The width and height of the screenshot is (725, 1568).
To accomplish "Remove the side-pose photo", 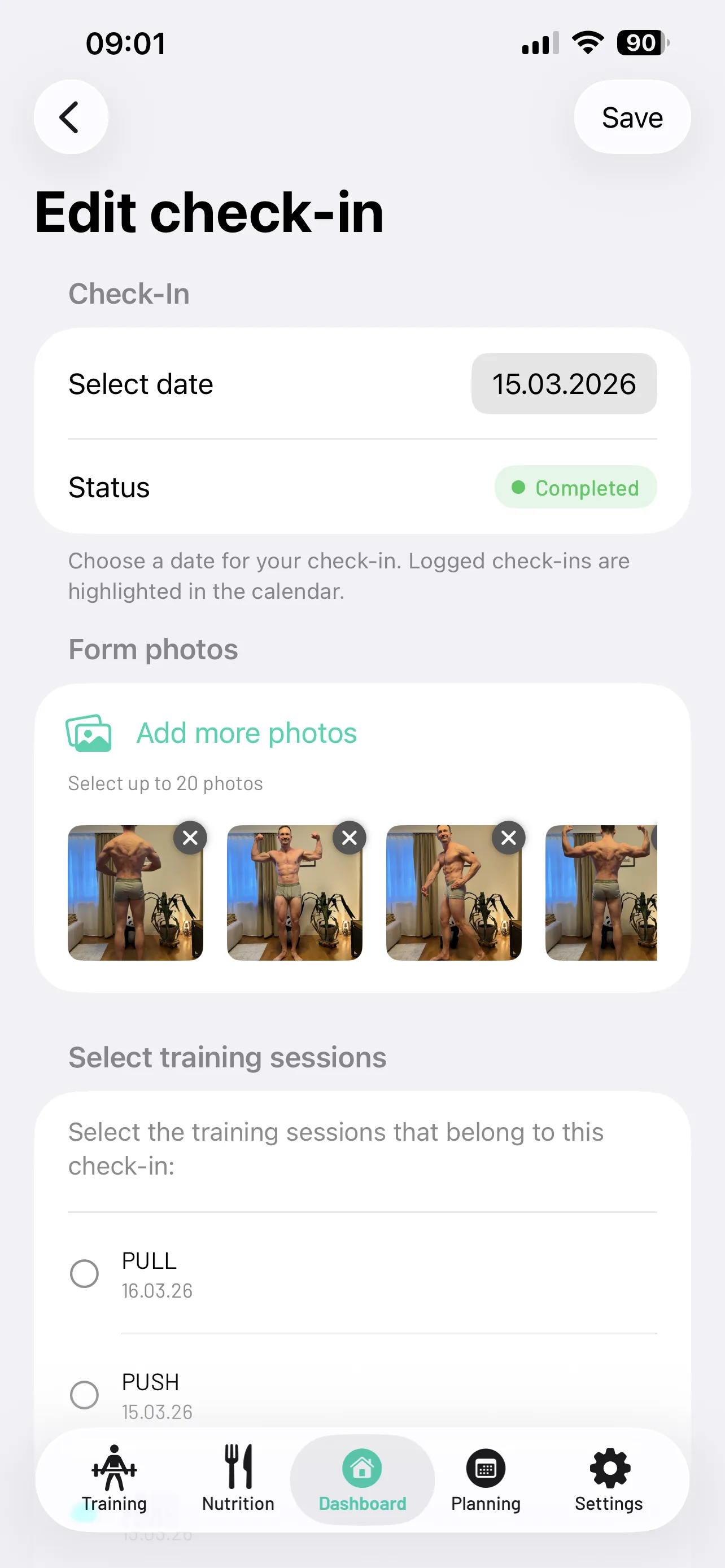I will pyautogui.click(x=508, y=838).
